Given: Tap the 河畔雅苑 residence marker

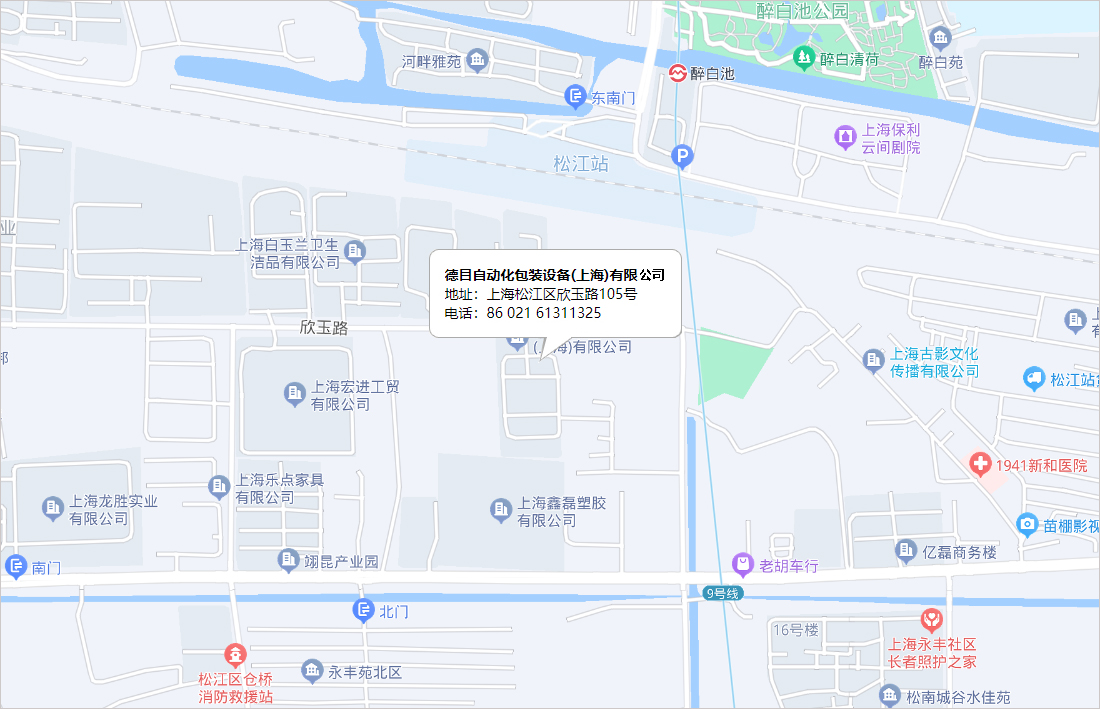Looking at the screenshot, I should click(x=478, y=62).
